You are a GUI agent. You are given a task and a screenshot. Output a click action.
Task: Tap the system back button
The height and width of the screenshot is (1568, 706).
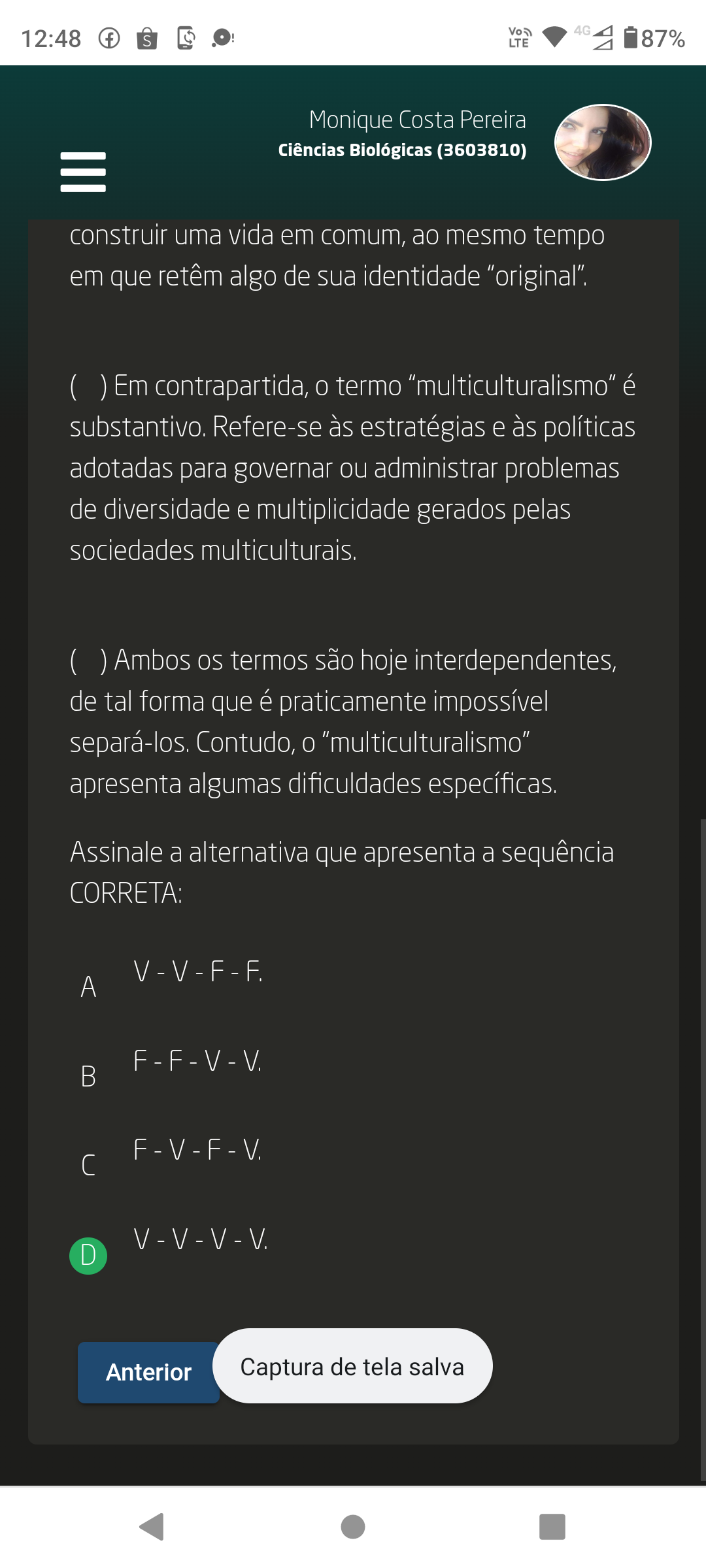(152, 1527)
